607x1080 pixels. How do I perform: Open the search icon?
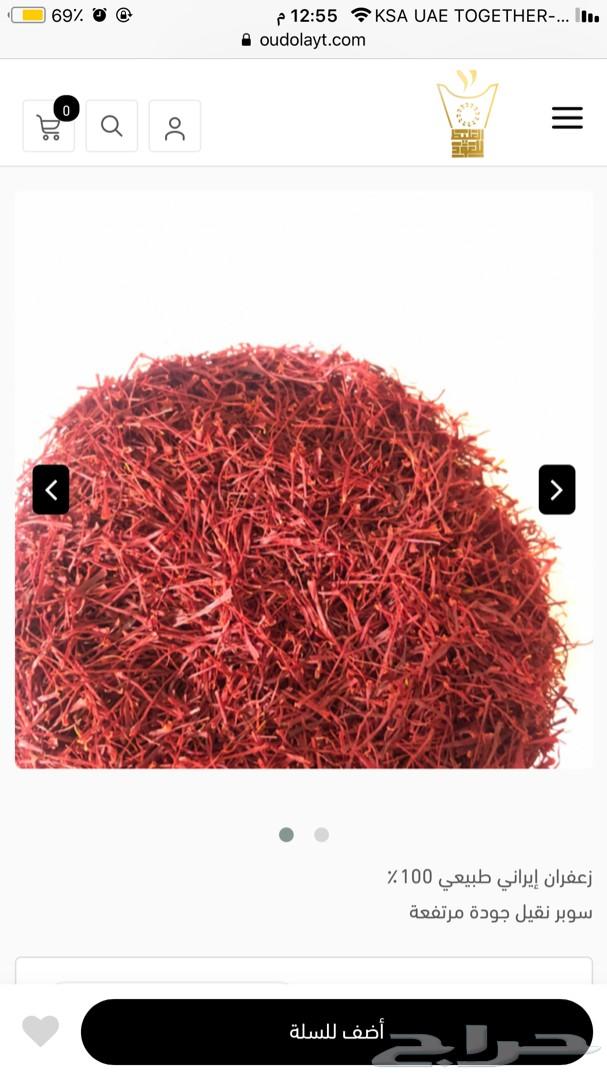pos(112,126)
